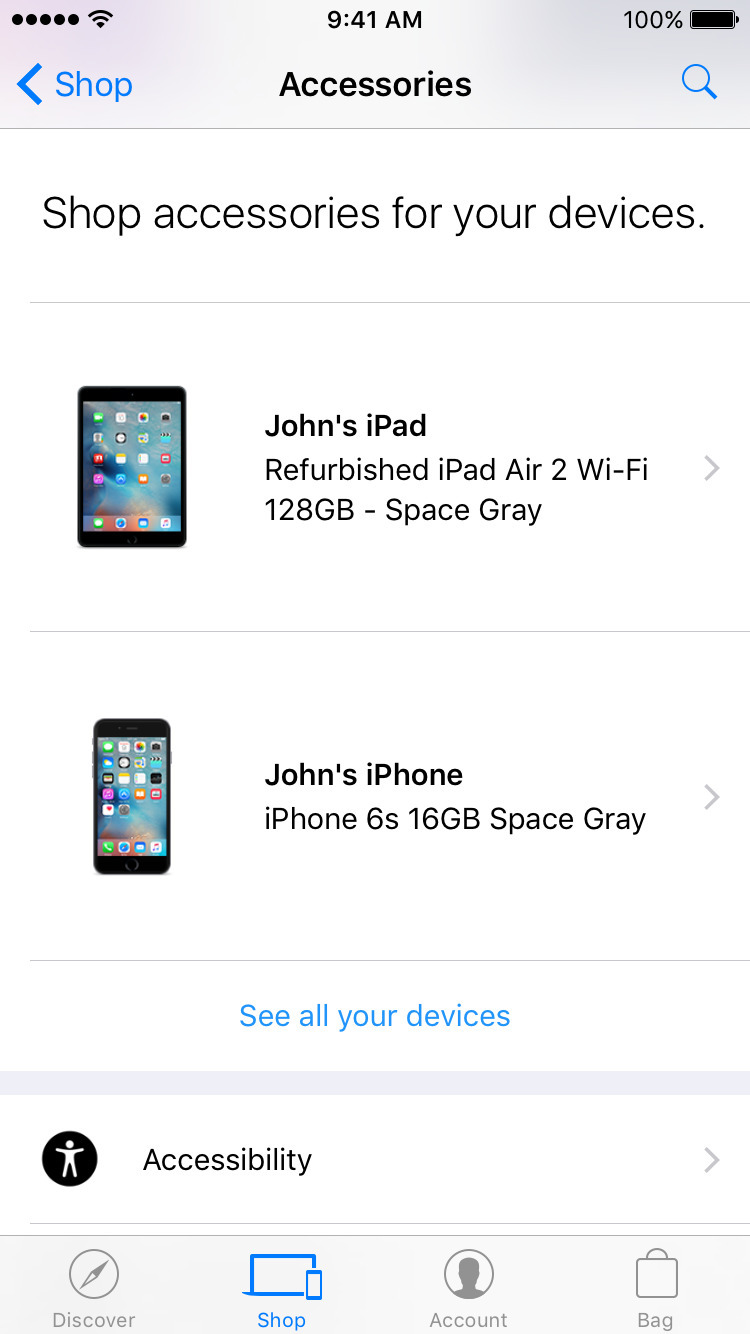Select the Shop tab
Screen dimensions: 750x1334
(x=282, y=1288)
